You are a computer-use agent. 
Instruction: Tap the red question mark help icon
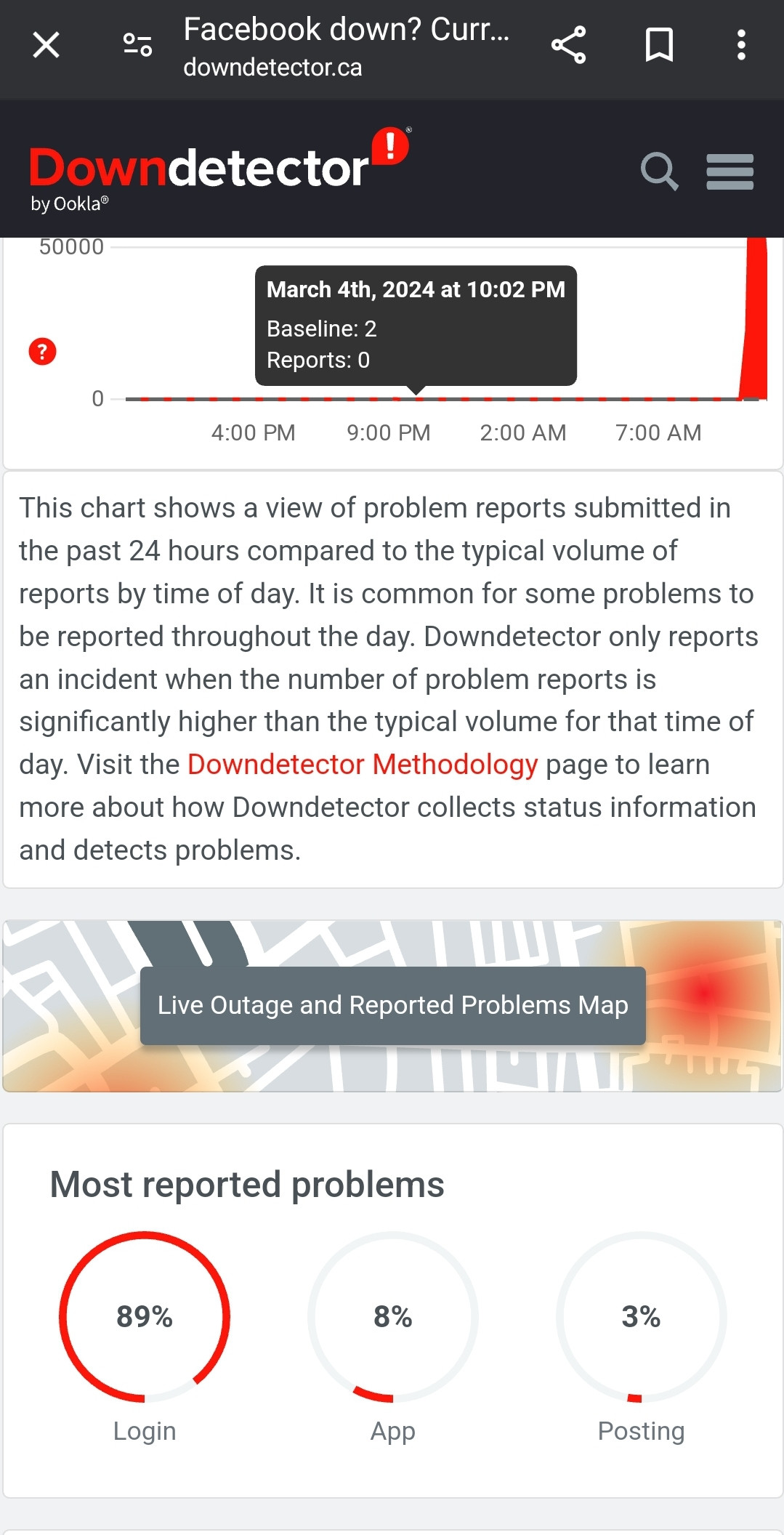[42, 352]
